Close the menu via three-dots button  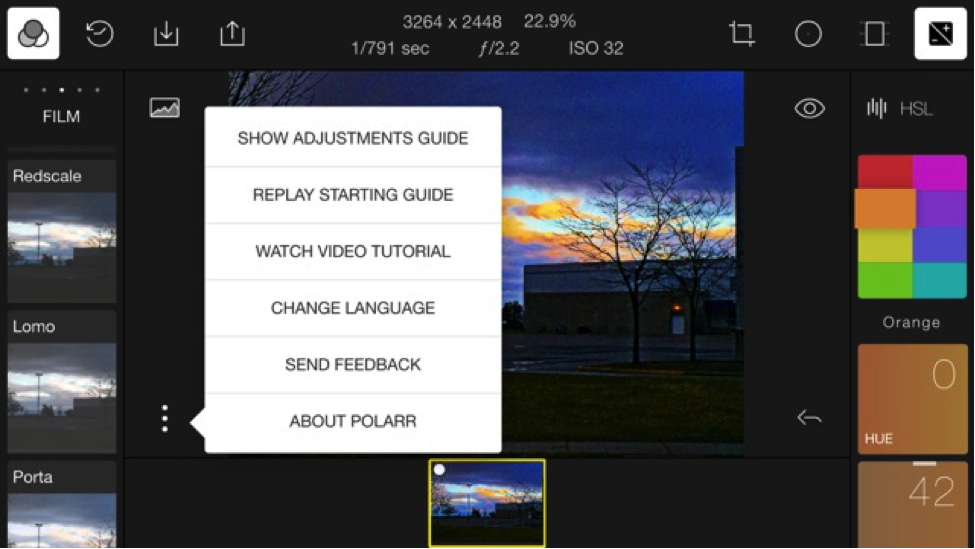coord(165,419)
